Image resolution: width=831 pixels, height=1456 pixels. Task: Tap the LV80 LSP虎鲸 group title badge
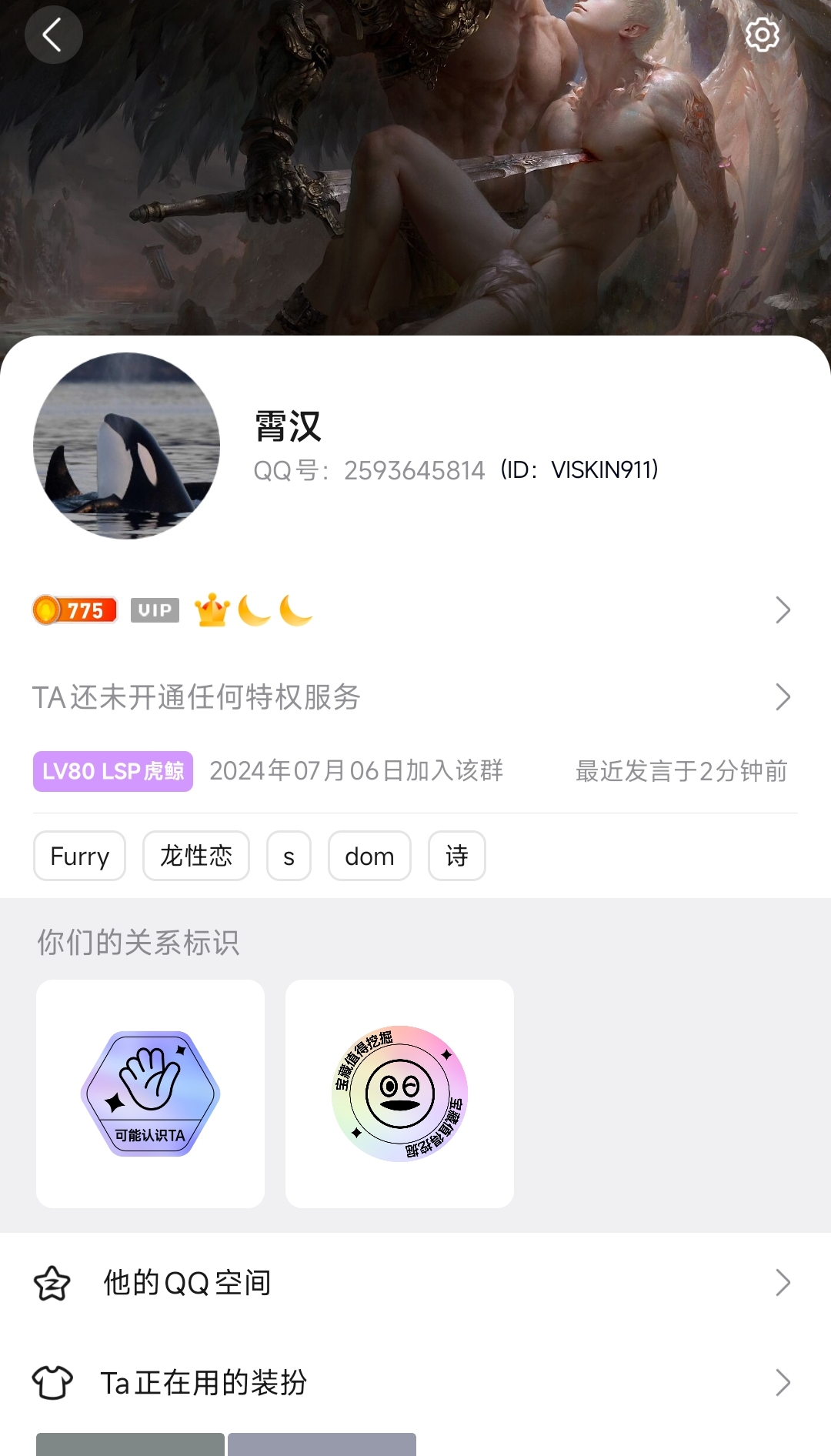113,771
